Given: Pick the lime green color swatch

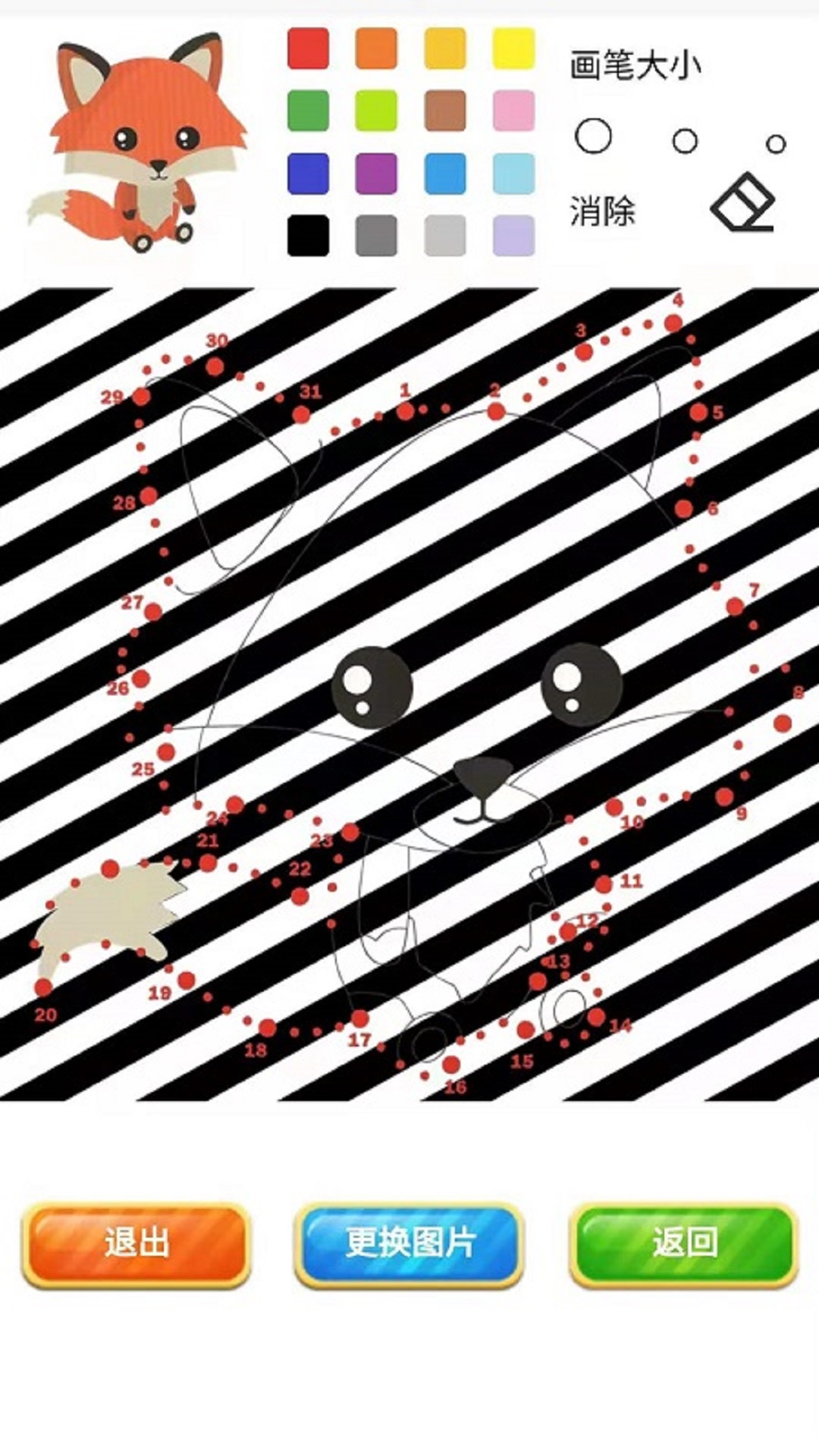Looking at the screenshot, I should click(x=376, y=111).
